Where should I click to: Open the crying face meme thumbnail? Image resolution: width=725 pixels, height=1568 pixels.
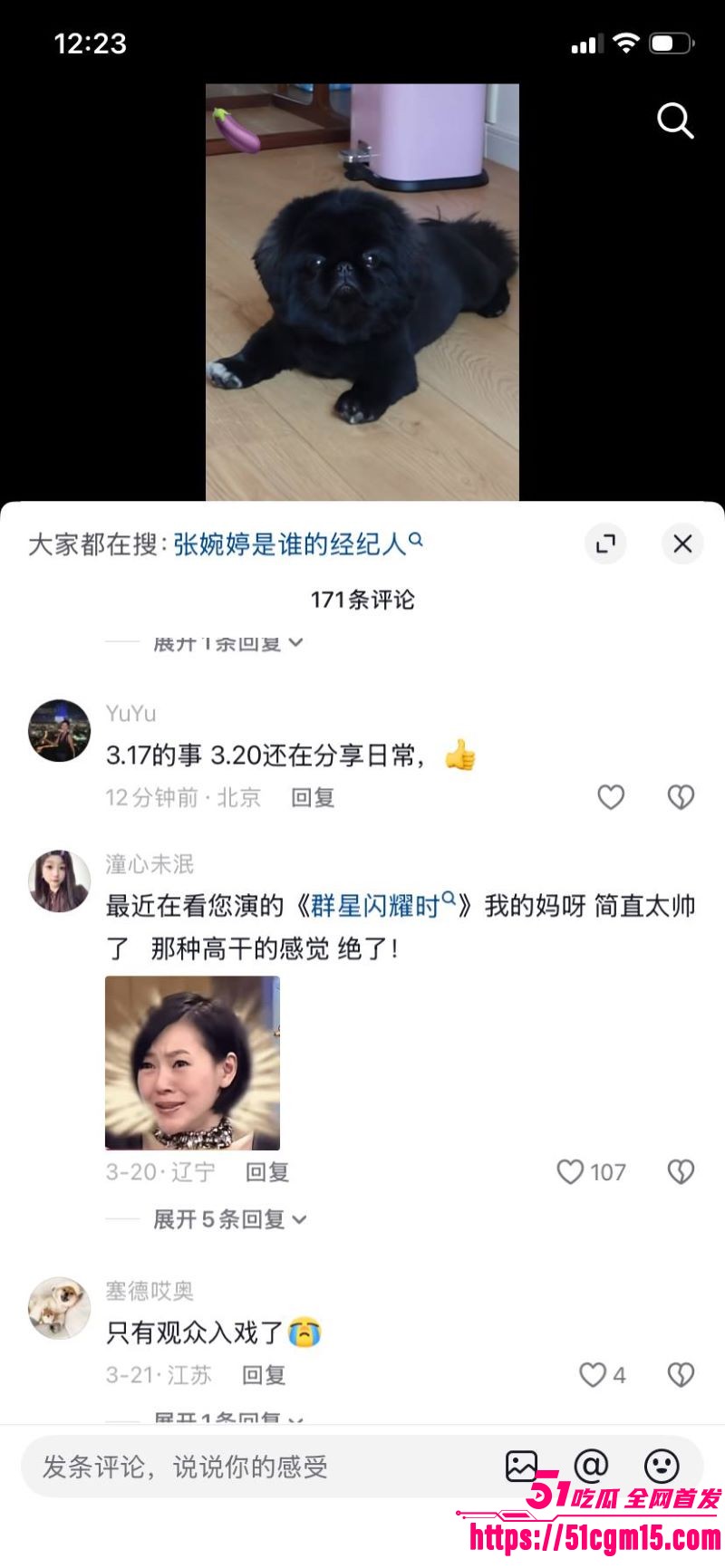(192, 1063)
